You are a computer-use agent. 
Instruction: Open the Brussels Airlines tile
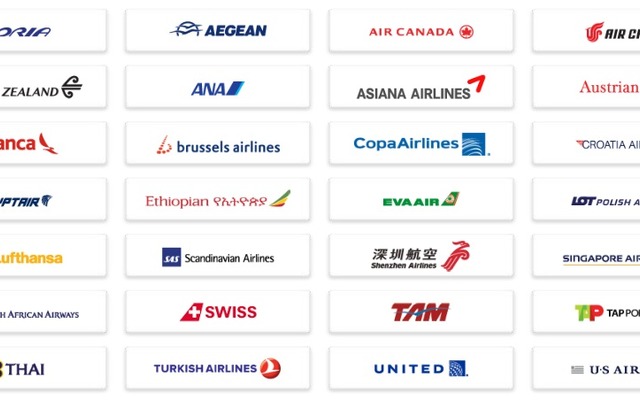pyautogui.click(x=217, y=145)
